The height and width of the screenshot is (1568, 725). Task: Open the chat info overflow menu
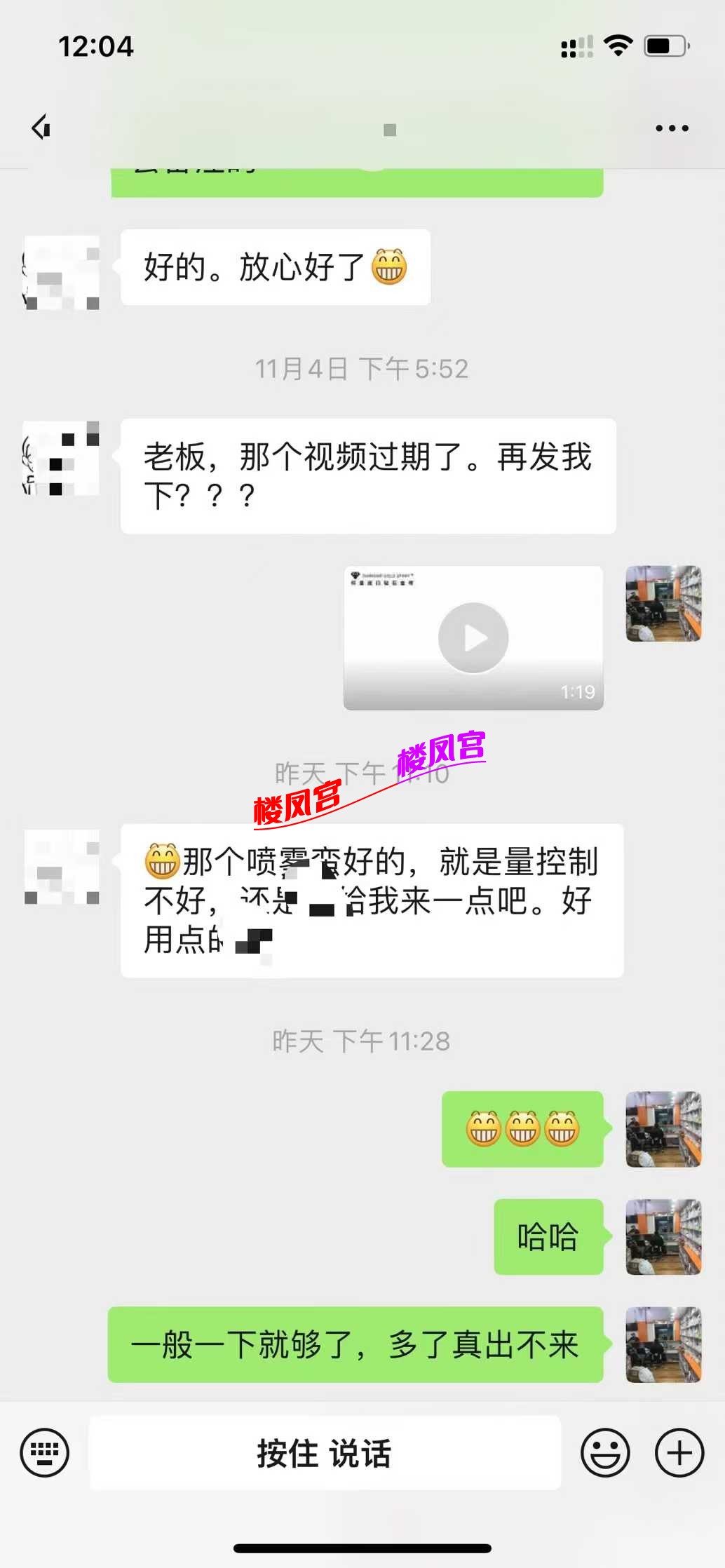671,128
